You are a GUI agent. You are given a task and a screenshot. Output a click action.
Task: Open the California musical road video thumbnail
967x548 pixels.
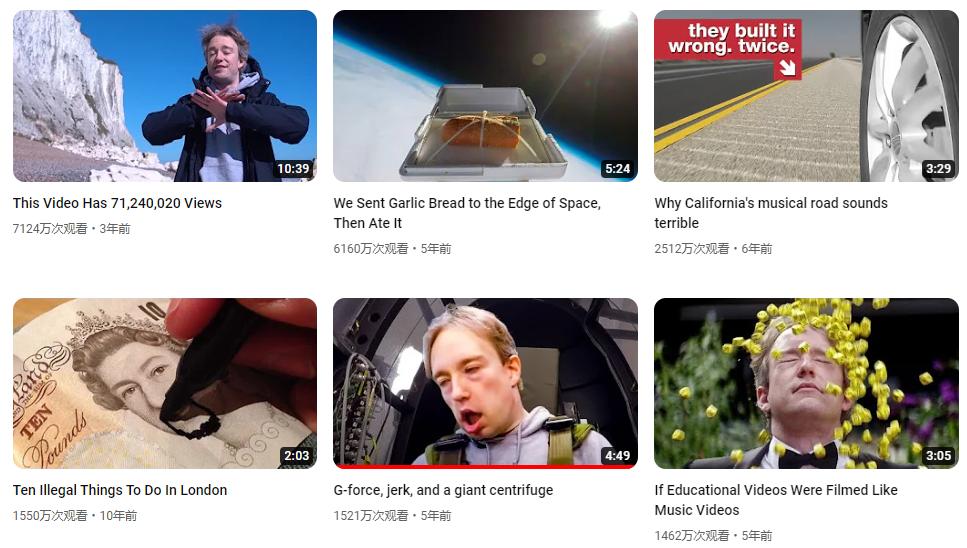click(x=806, y=96)
